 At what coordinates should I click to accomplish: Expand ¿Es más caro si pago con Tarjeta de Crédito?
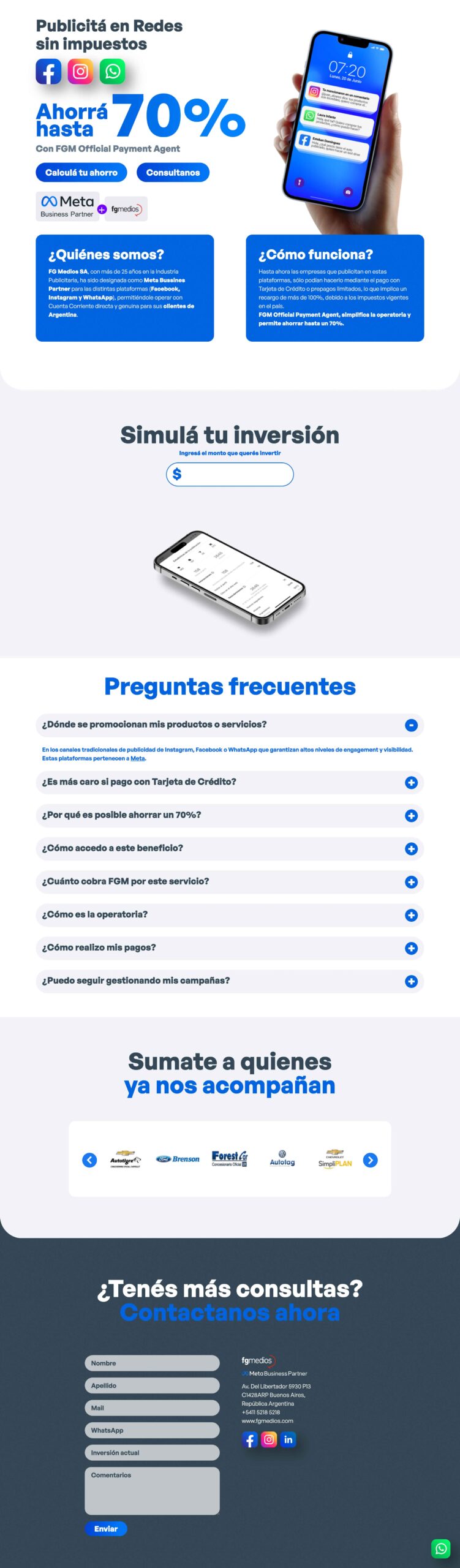(411, 782)
